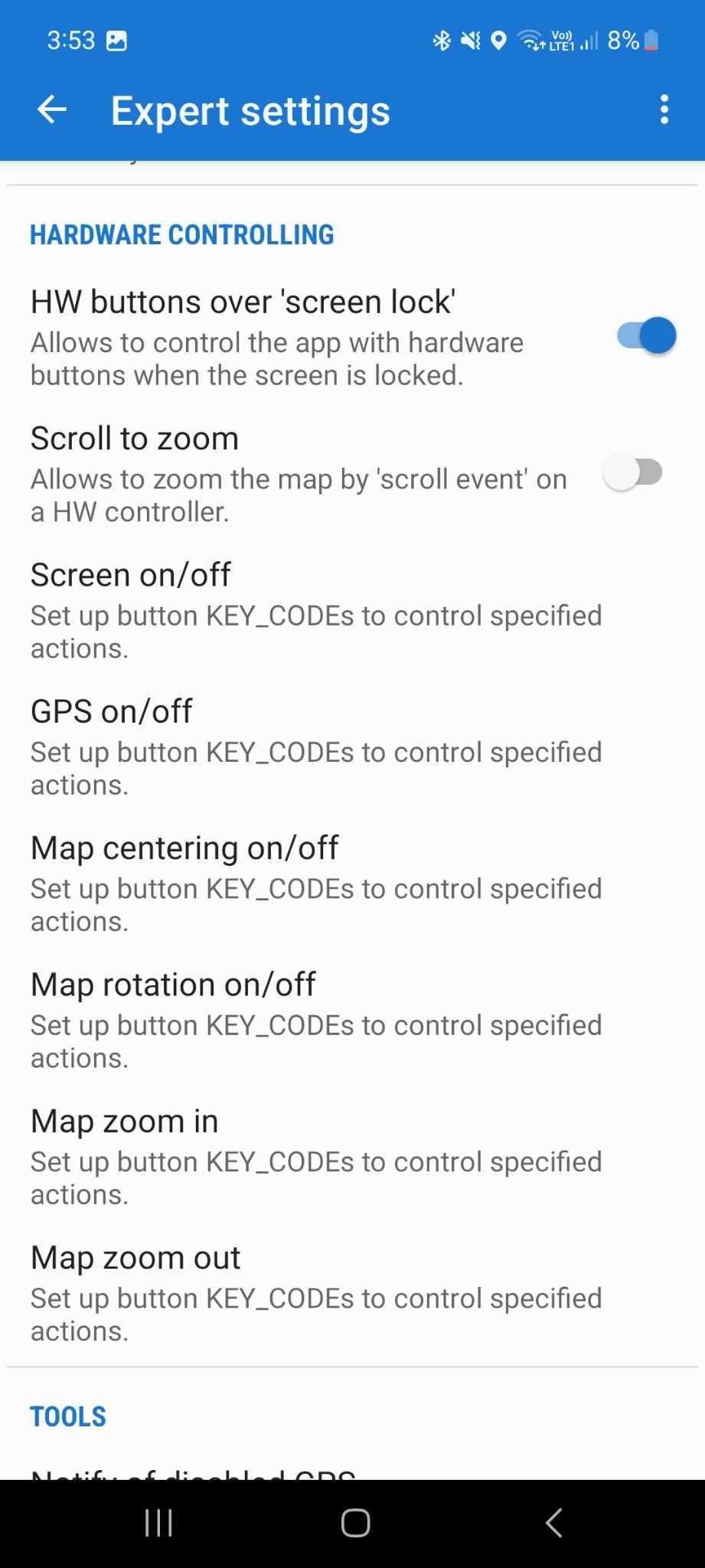Tap the home button in the navigation bar
The image size is (705, 1568).
coord(354,1522)
